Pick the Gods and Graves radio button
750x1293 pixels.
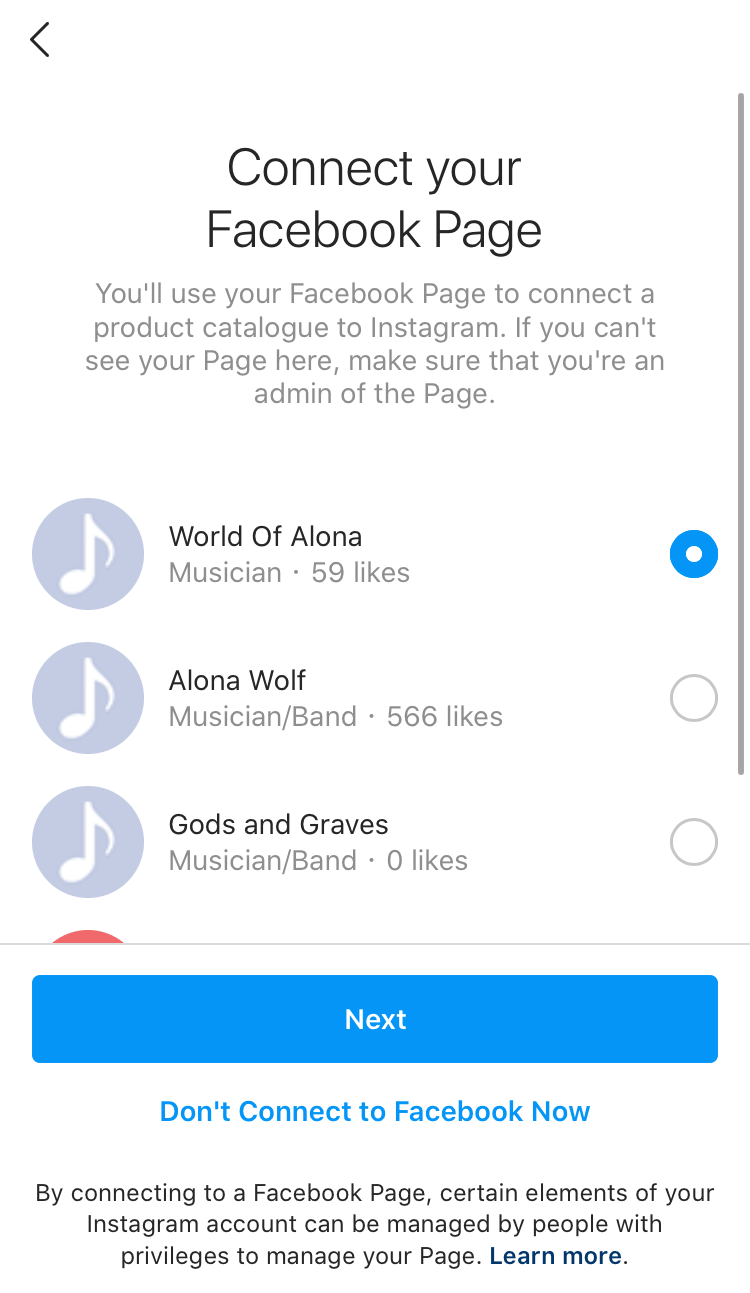693,842
